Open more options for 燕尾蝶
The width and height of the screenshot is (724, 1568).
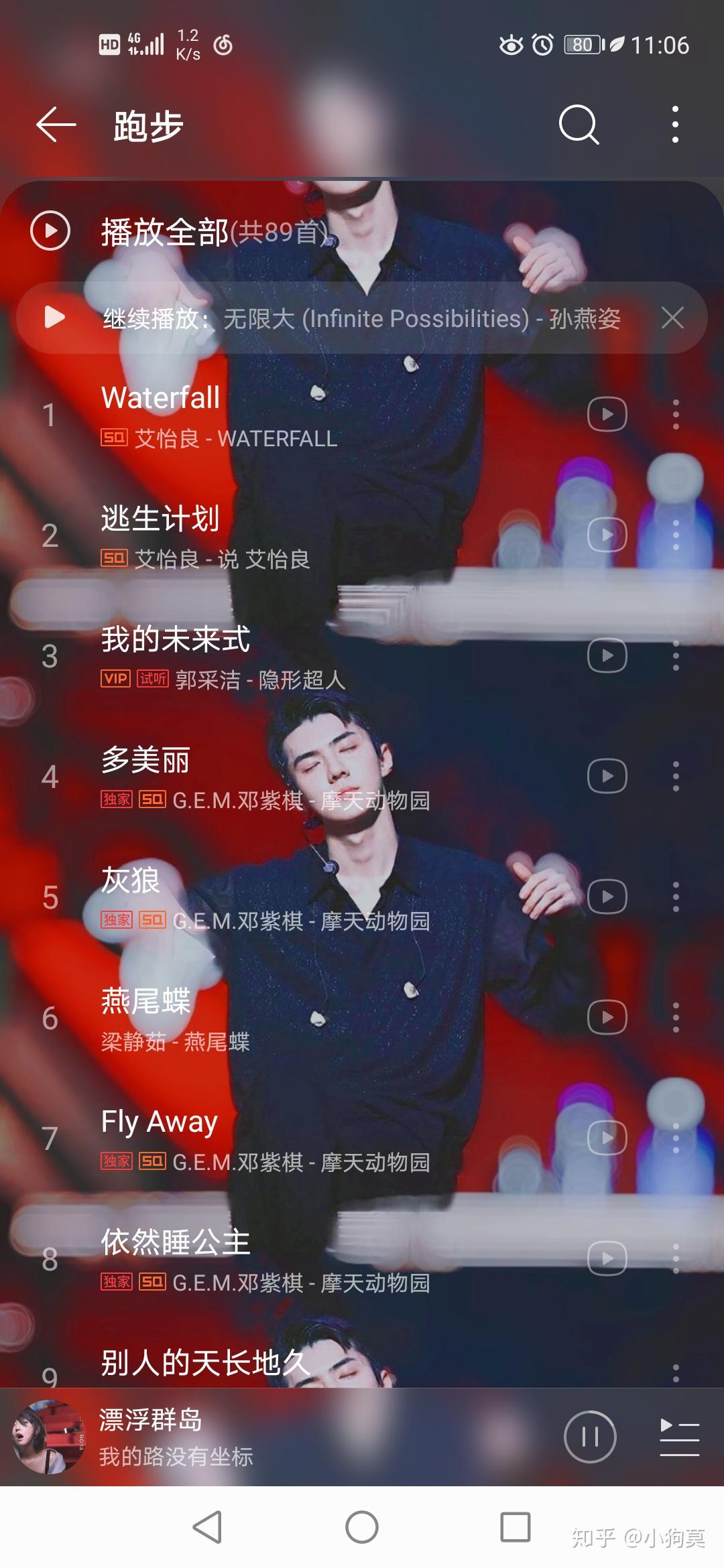coord(676,1017)
